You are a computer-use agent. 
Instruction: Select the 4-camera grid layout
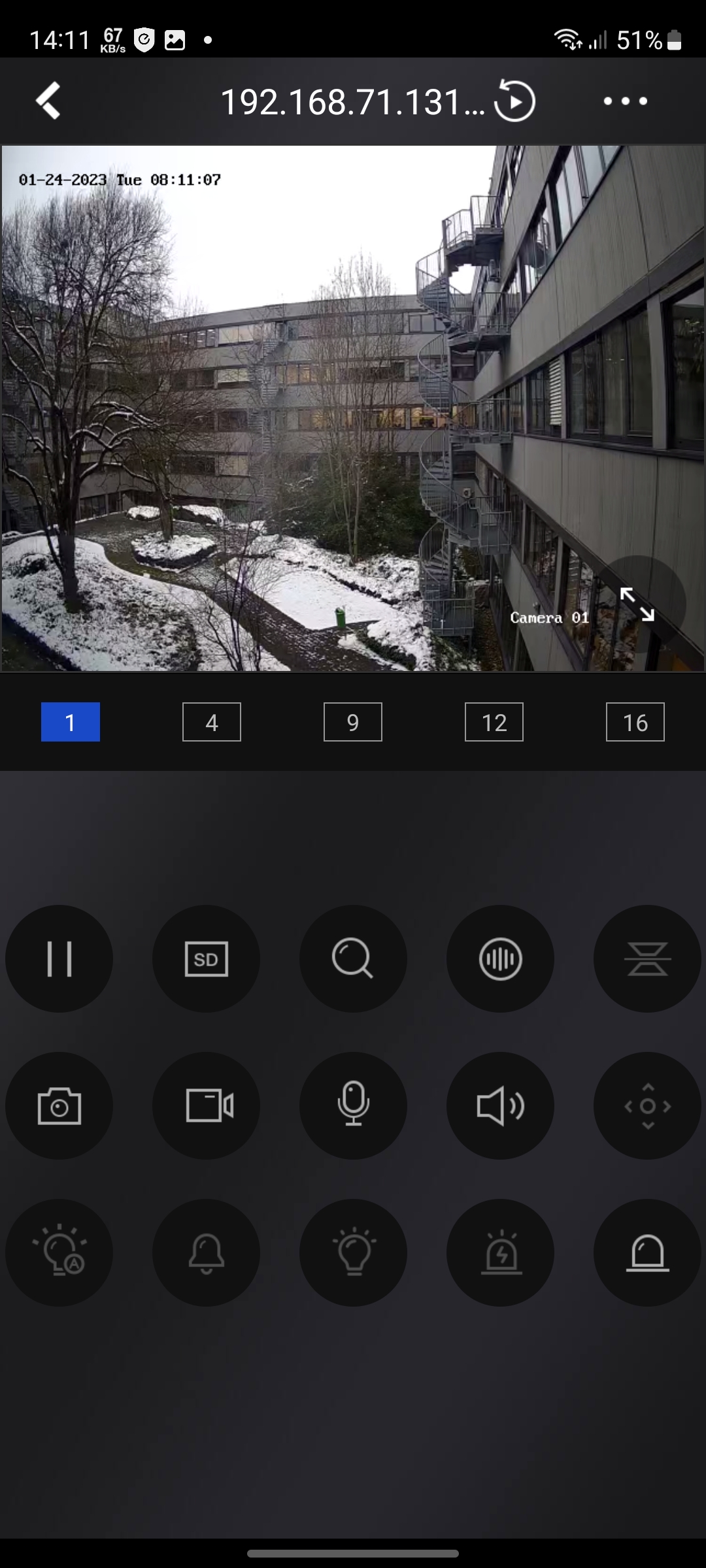pos(212,722)
